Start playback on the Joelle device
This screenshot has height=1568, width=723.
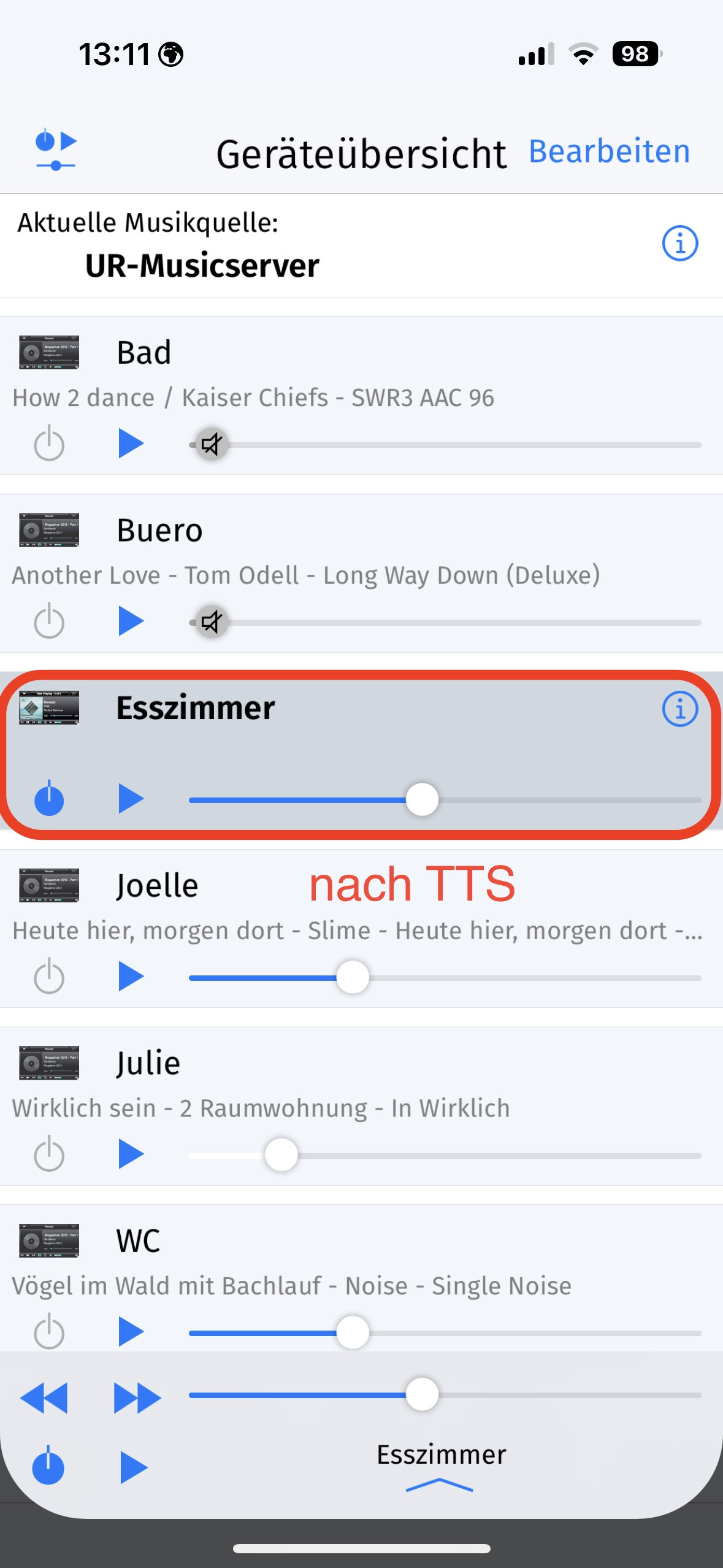(x=131, y=976)
